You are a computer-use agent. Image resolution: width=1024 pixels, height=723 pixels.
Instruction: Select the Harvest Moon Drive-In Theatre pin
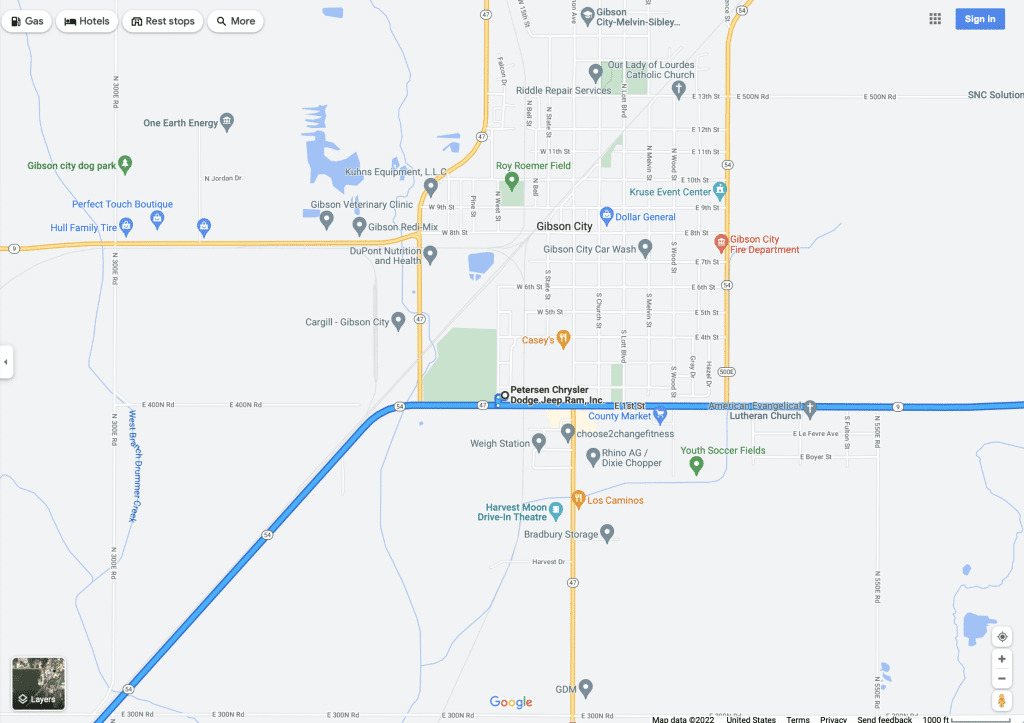[x=556, y=510]
